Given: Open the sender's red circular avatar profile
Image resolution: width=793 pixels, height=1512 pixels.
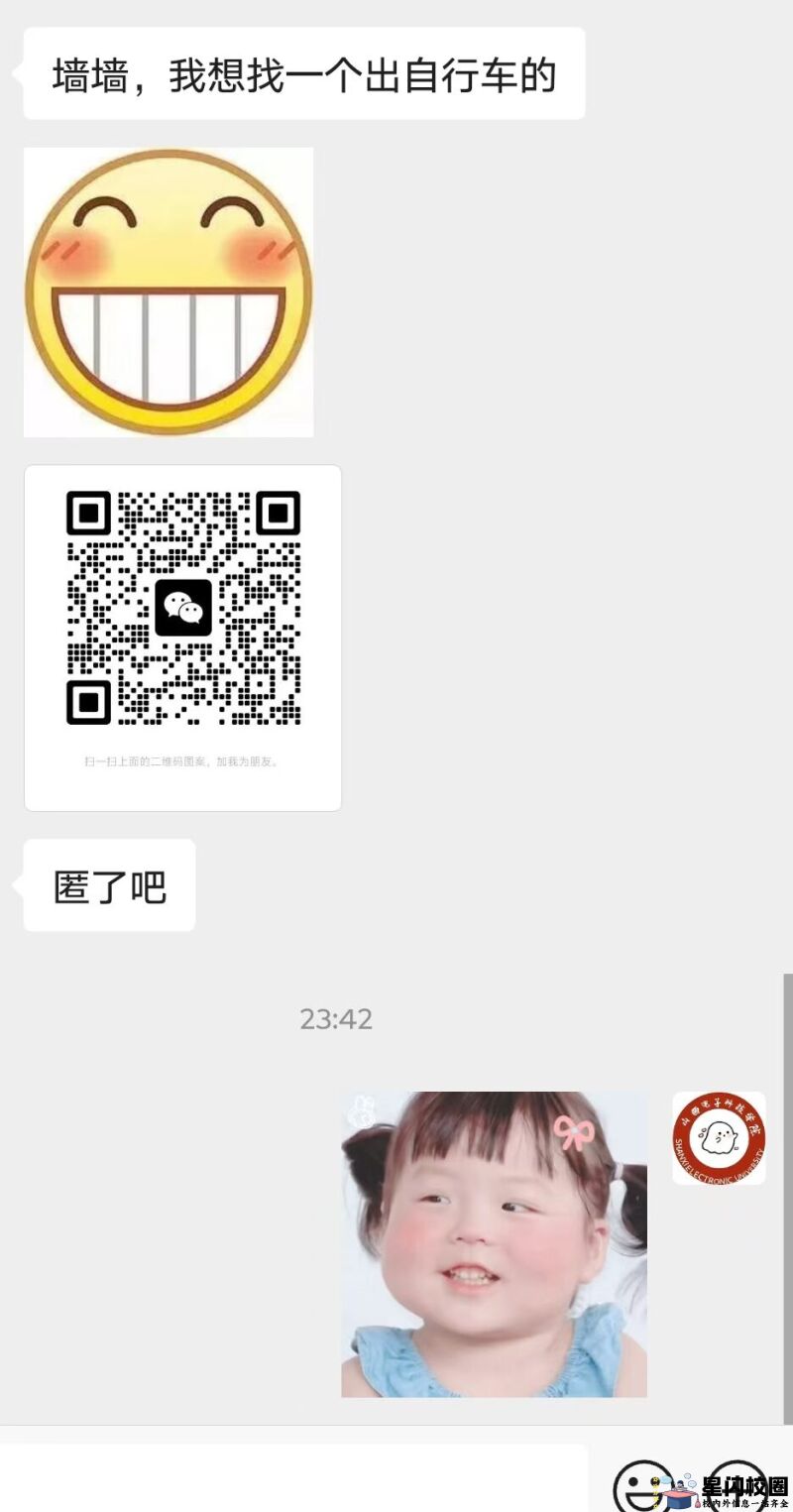Looking at the screenshot, I should click(719, 1138).
